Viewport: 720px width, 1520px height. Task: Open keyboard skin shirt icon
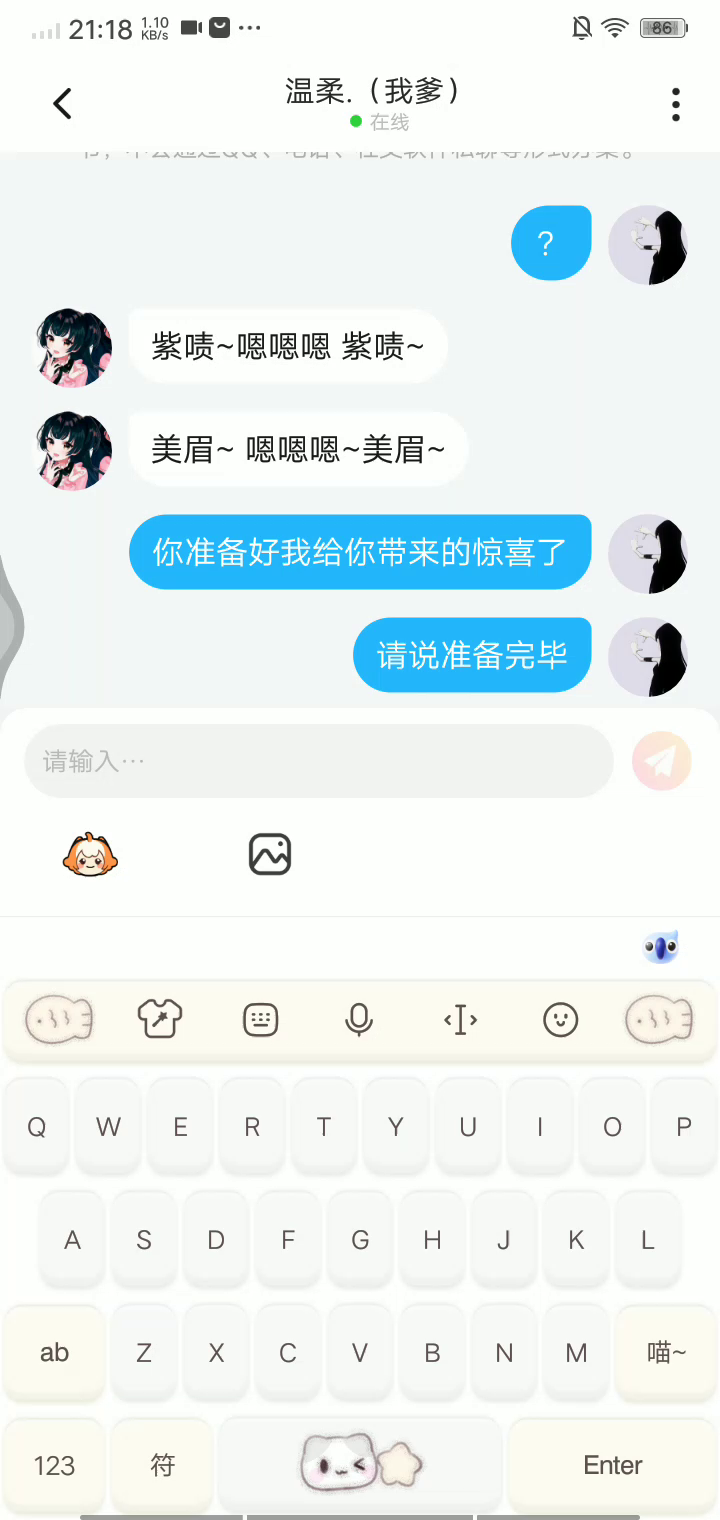click(x=160, y=1020)
